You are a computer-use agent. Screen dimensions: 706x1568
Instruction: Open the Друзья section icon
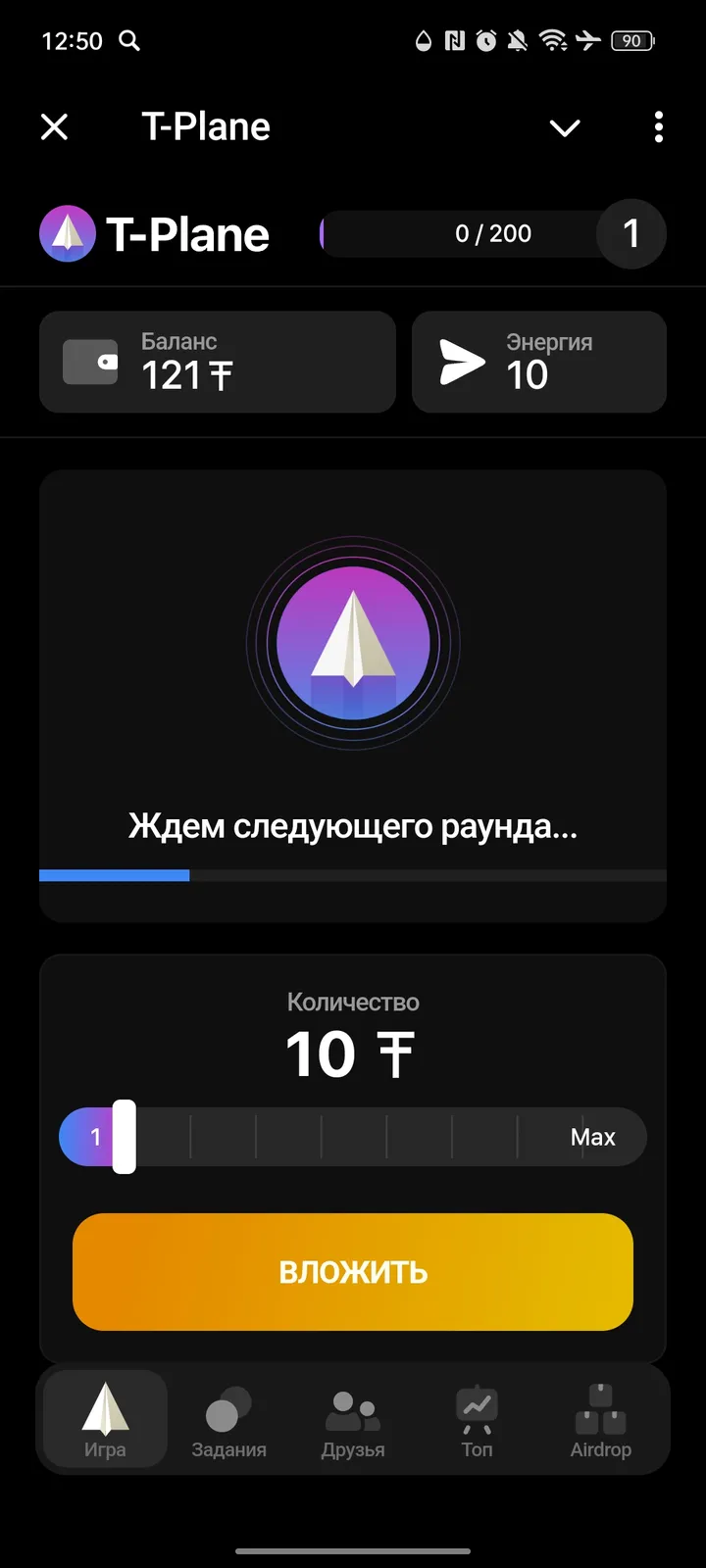(x=351, y=1409)
